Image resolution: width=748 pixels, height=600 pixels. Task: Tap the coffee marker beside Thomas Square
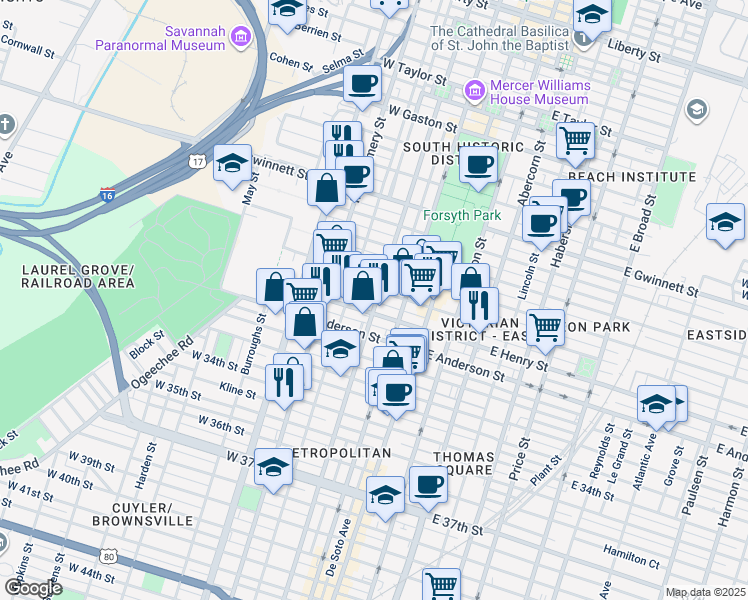pos(428,488)
